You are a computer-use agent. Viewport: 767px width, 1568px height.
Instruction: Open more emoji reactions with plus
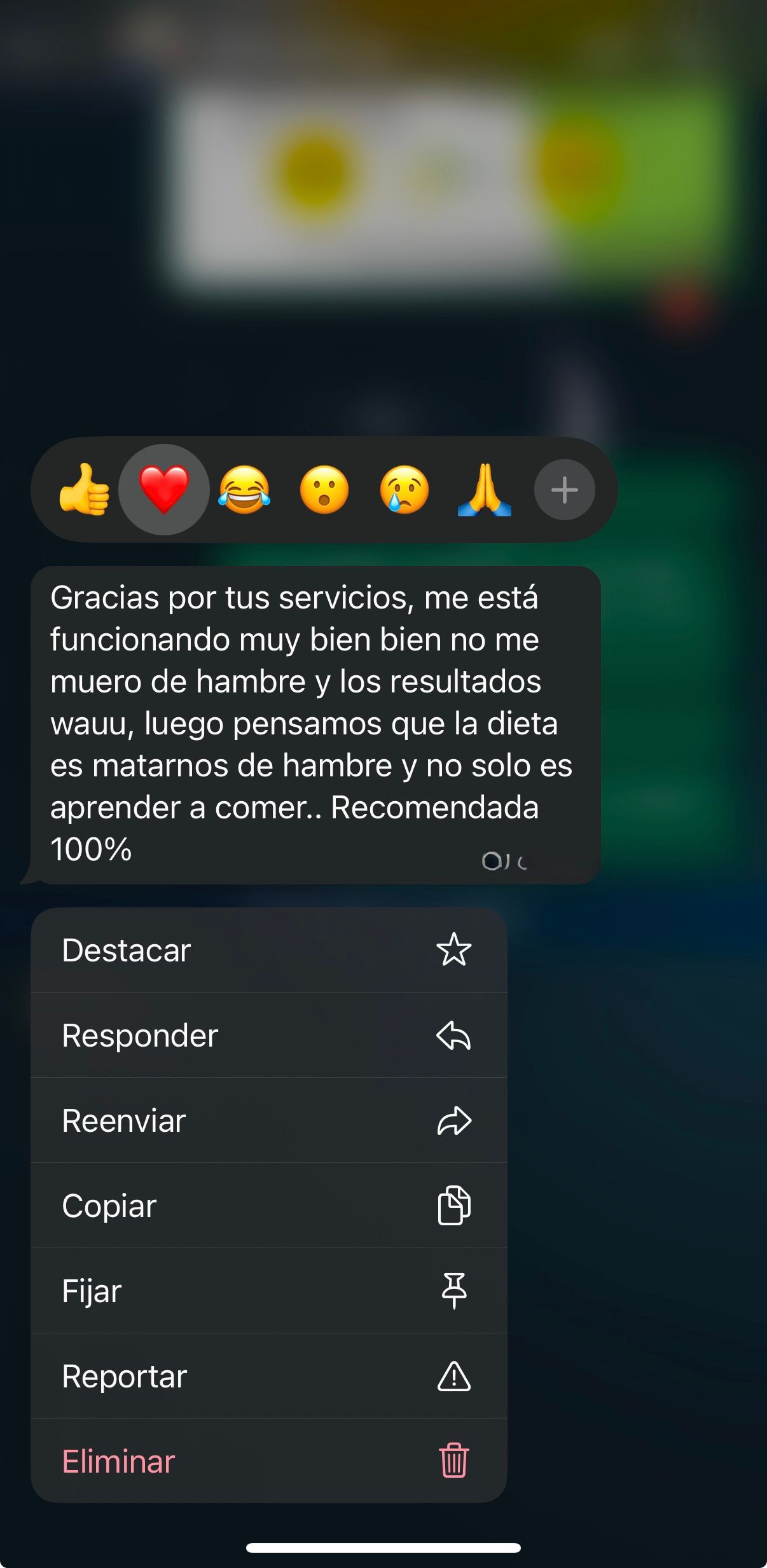point(564,490)
